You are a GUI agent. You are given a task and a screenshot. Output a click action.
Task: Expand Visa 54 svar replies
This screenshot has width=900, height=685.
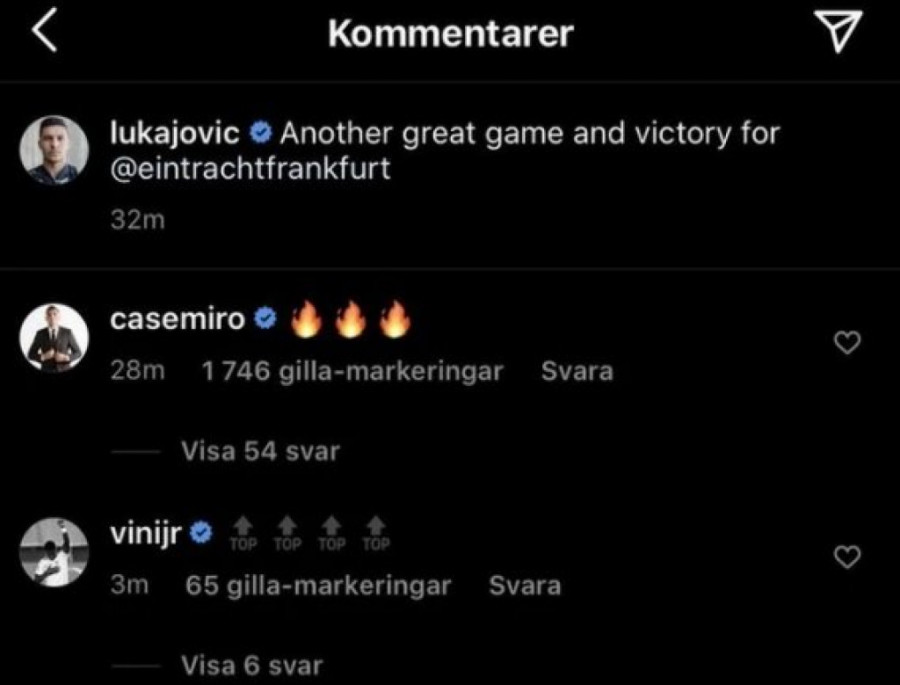260,451
